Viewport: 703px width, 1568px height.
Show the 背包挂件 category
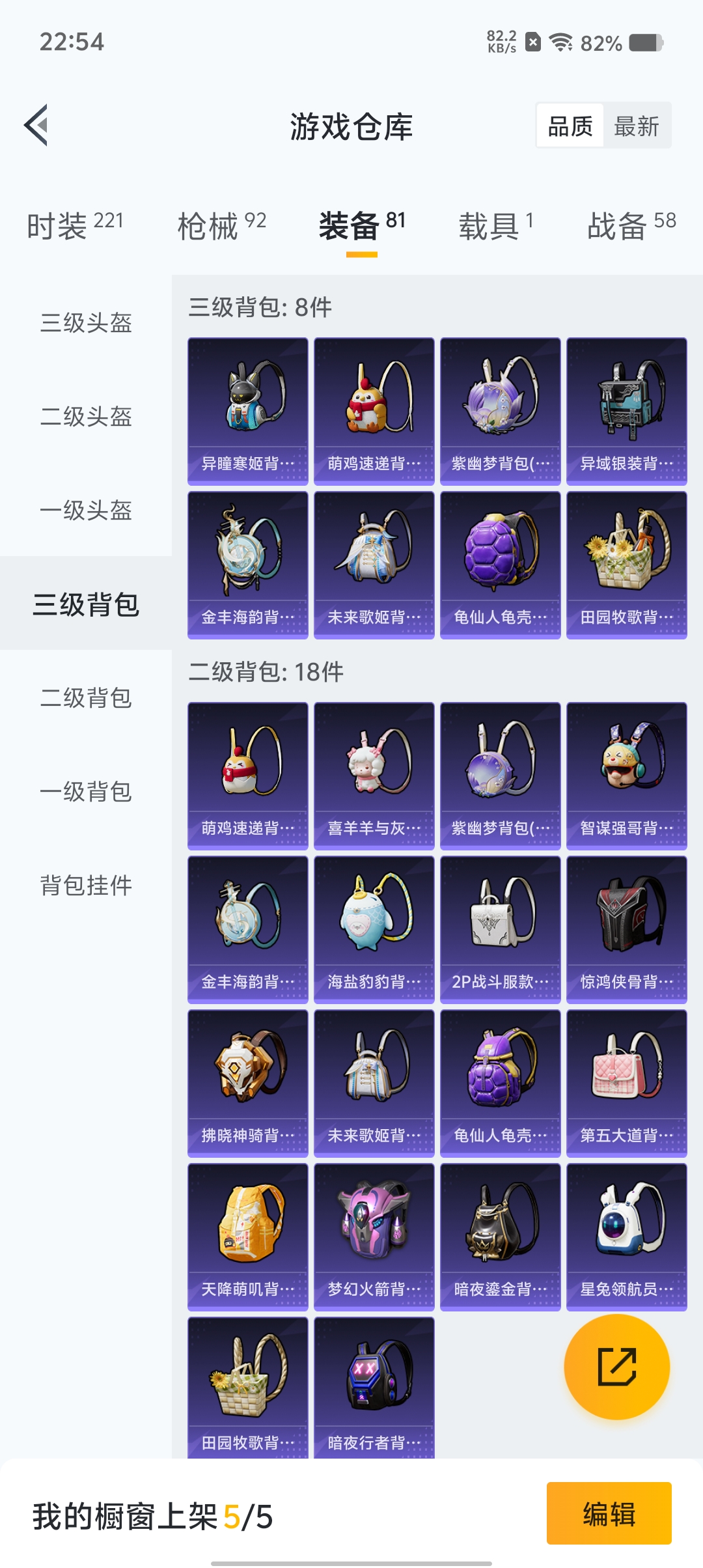click(x=86, y=886)
